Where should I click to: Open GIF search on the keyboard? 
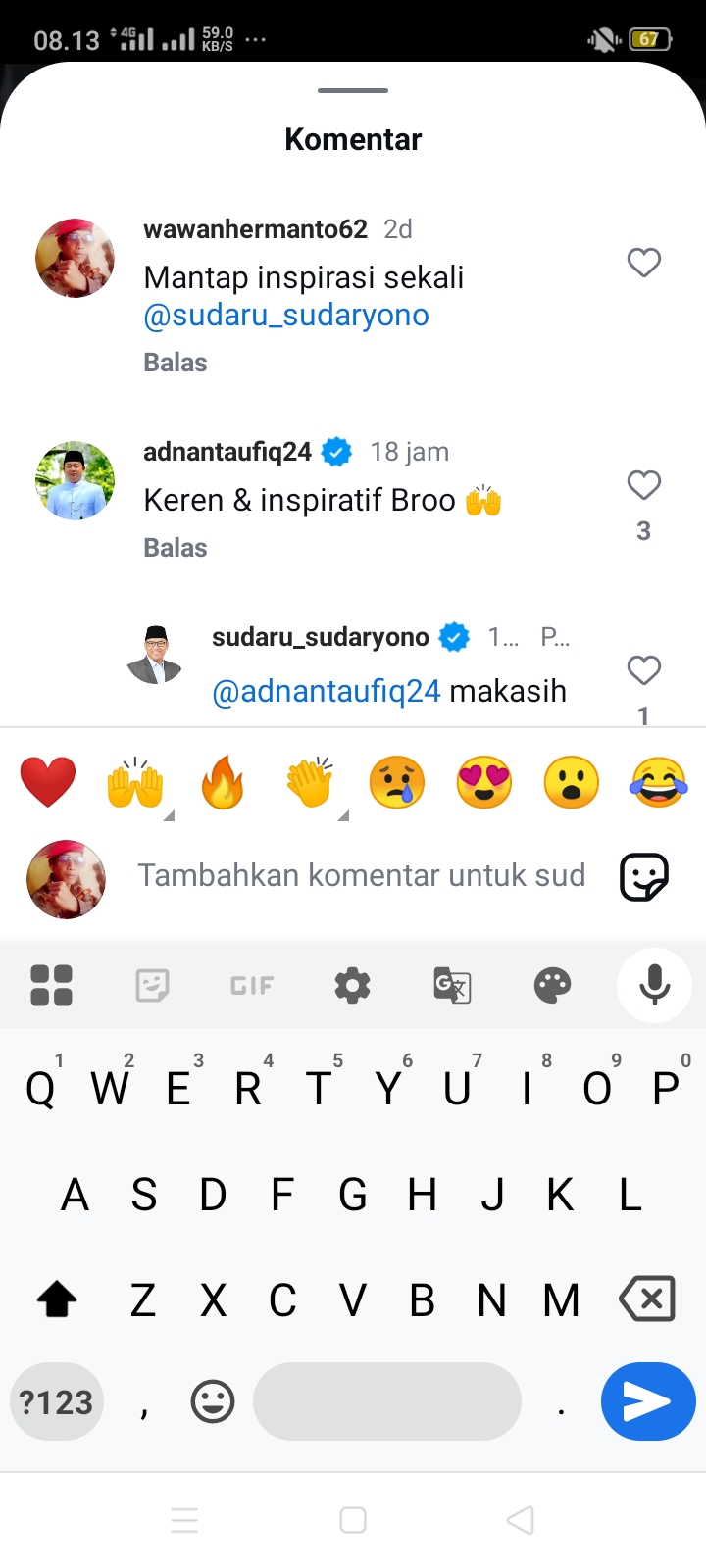click(x=252, y=986)
